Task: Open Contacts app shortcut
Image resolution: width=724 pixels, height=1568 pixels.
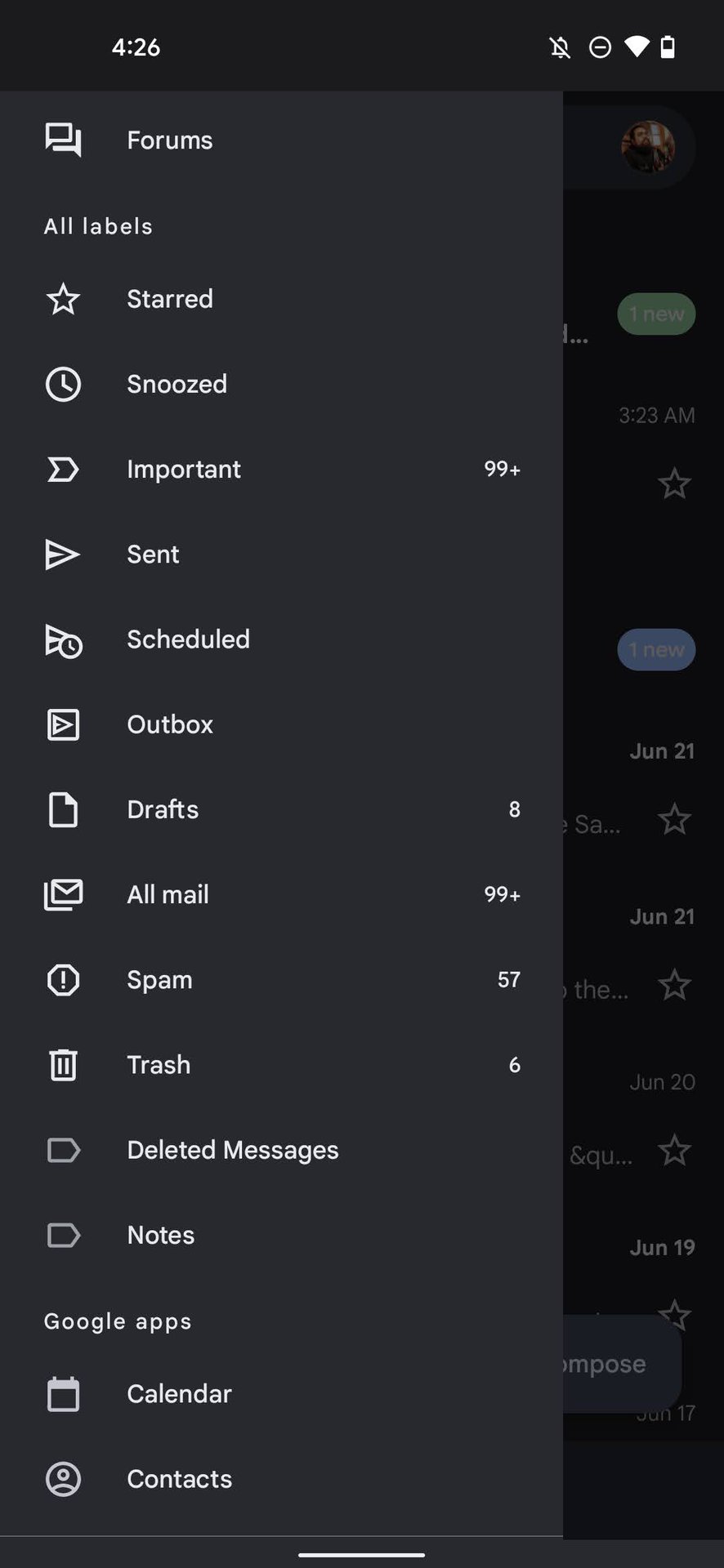Action: point(179,1479)
